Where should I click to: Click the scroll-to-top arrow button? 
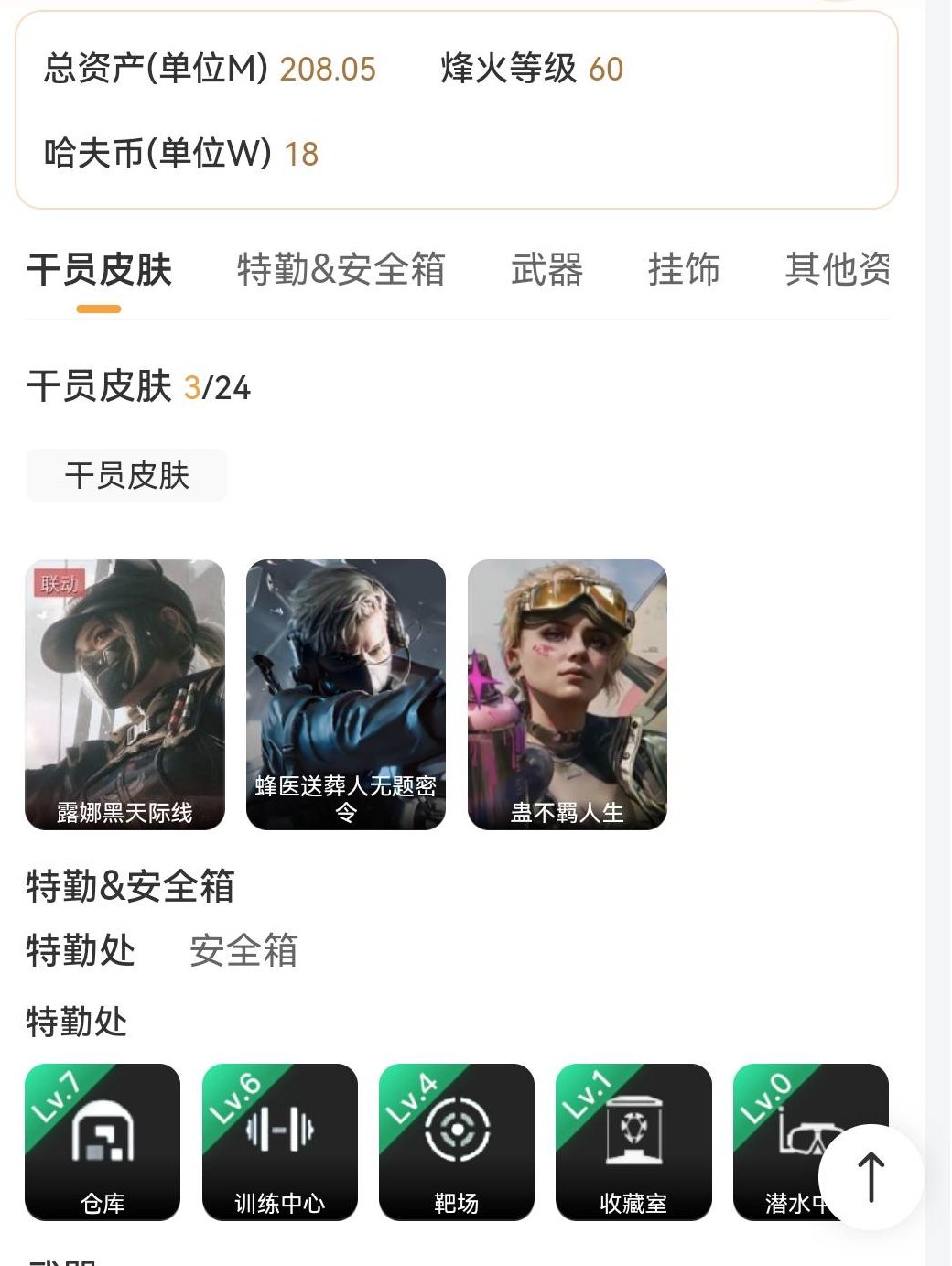[871, 1174]
